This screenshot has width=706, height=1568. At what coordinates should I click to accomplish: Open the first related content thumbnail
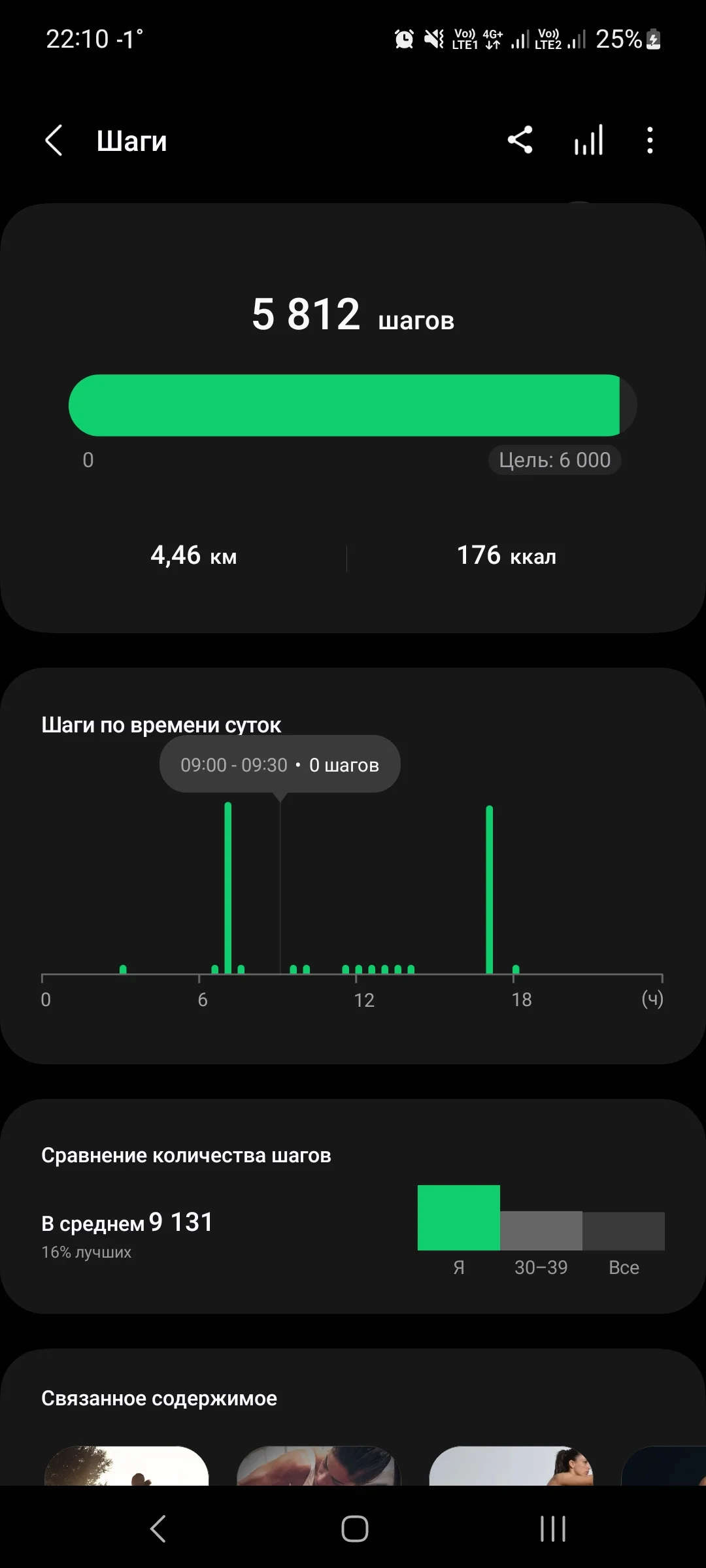(x=126, y=1465)
